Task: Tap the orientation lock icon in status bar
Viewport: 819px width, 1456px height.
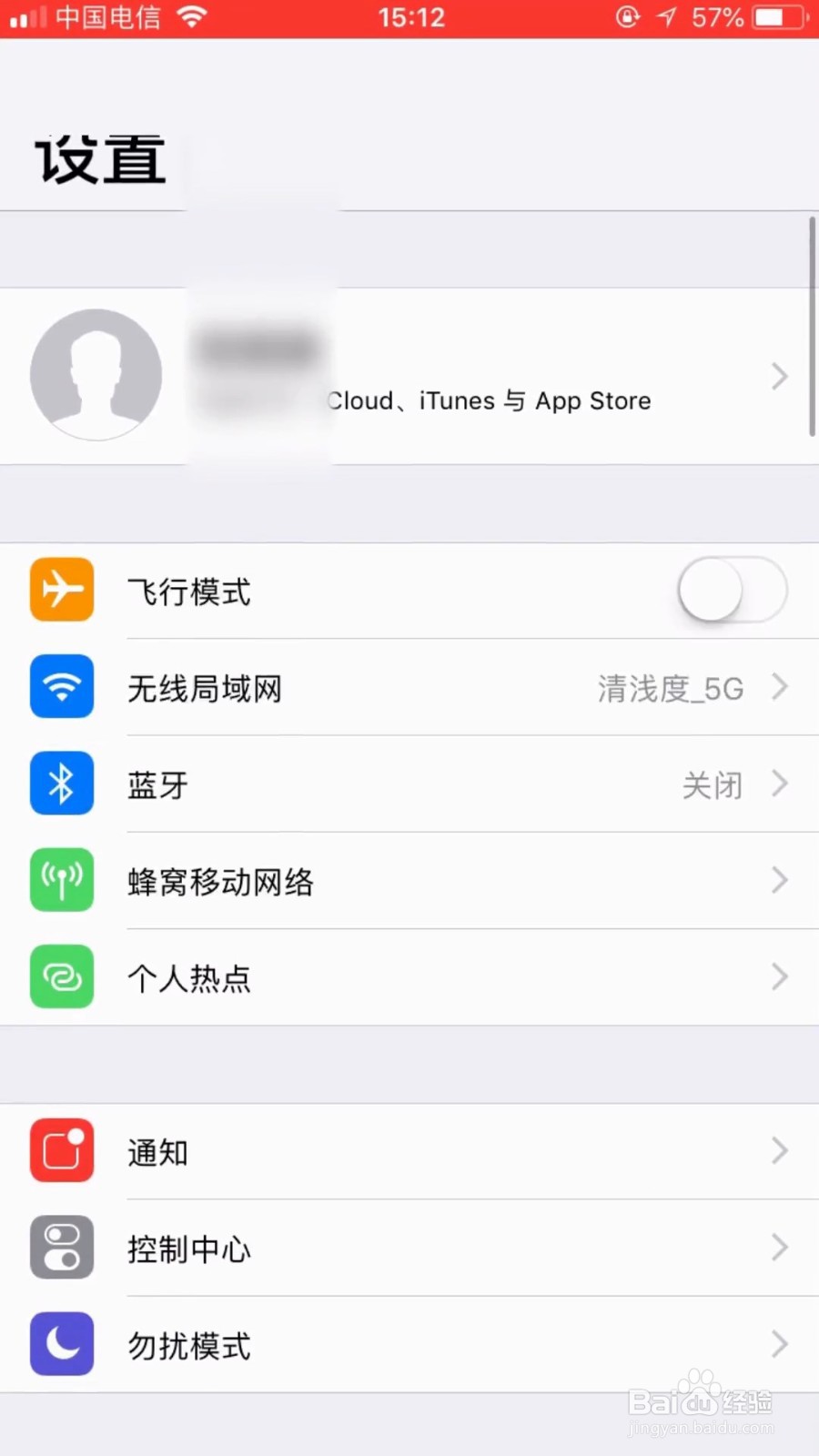Action: pos(628,16)
